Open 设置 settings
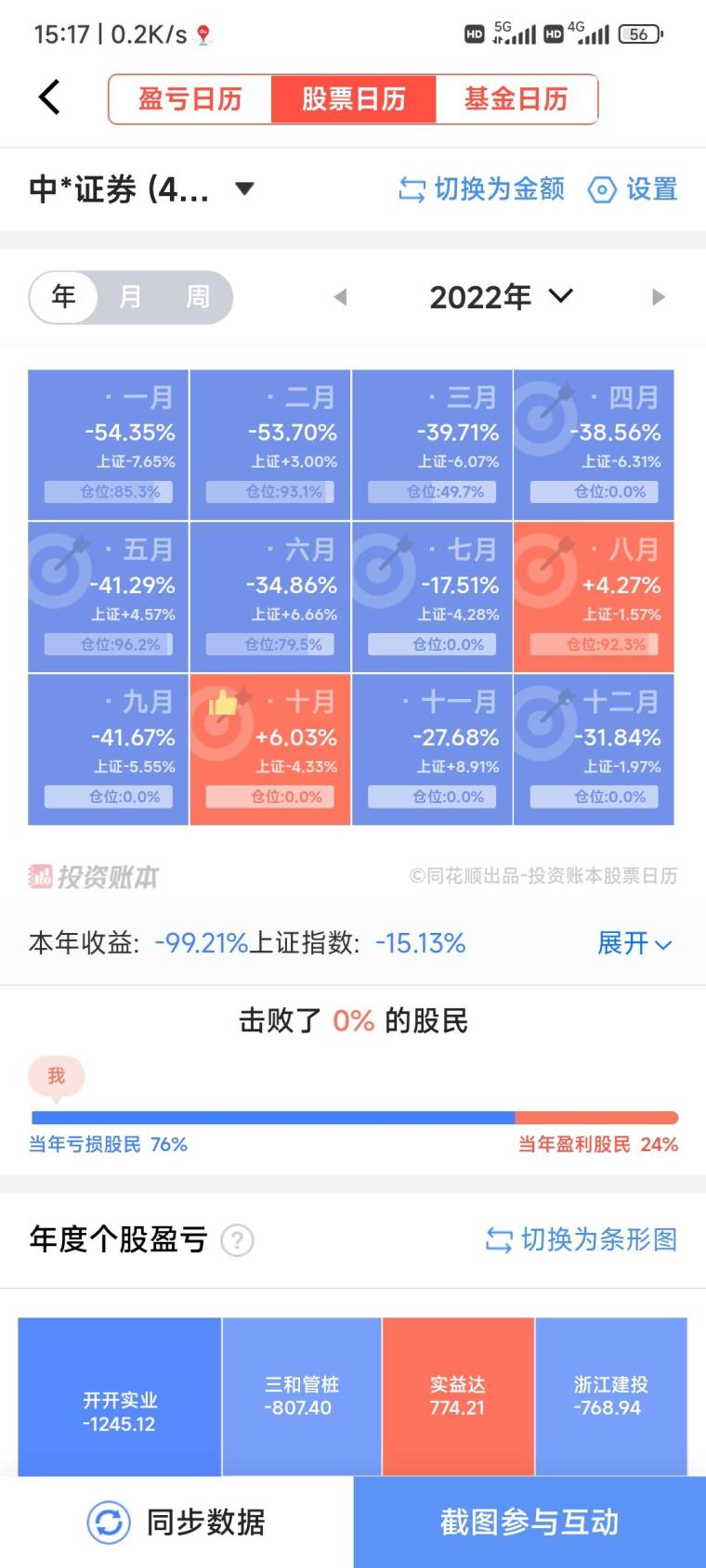This screenshot has width=706, height=1568. point(633,189)
